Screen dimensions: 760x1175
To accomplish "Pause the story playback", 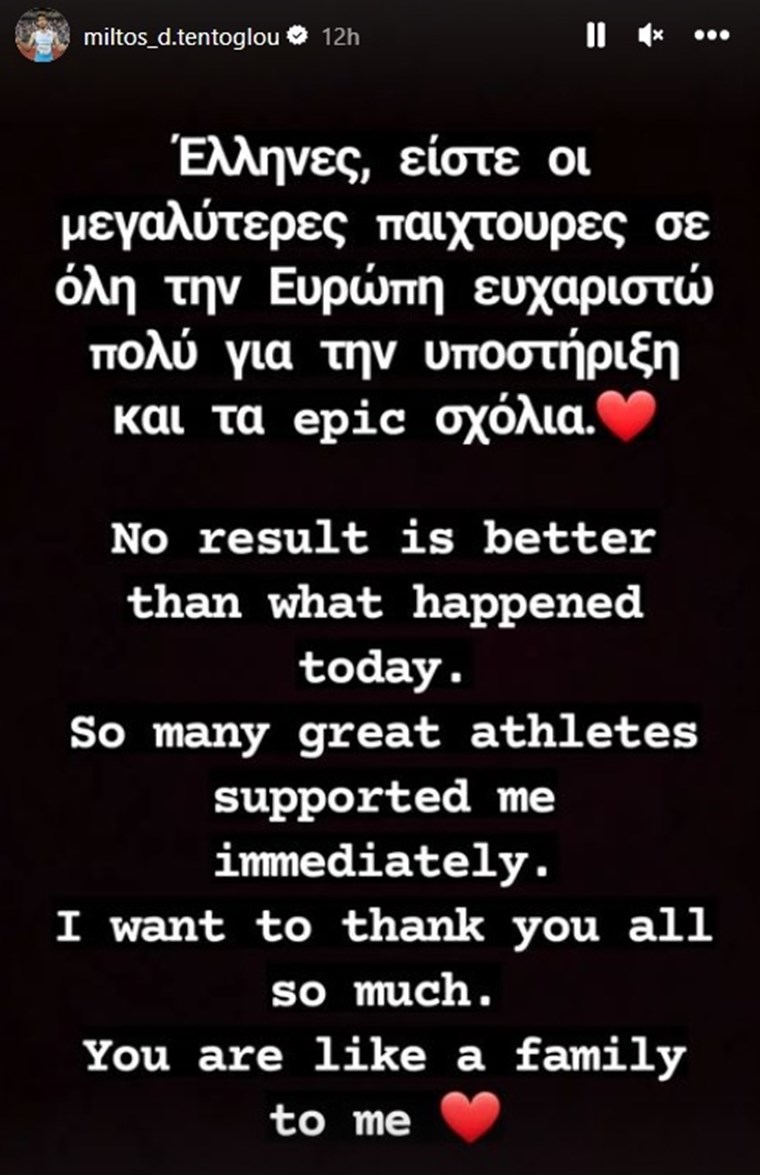I will [595, 36].
